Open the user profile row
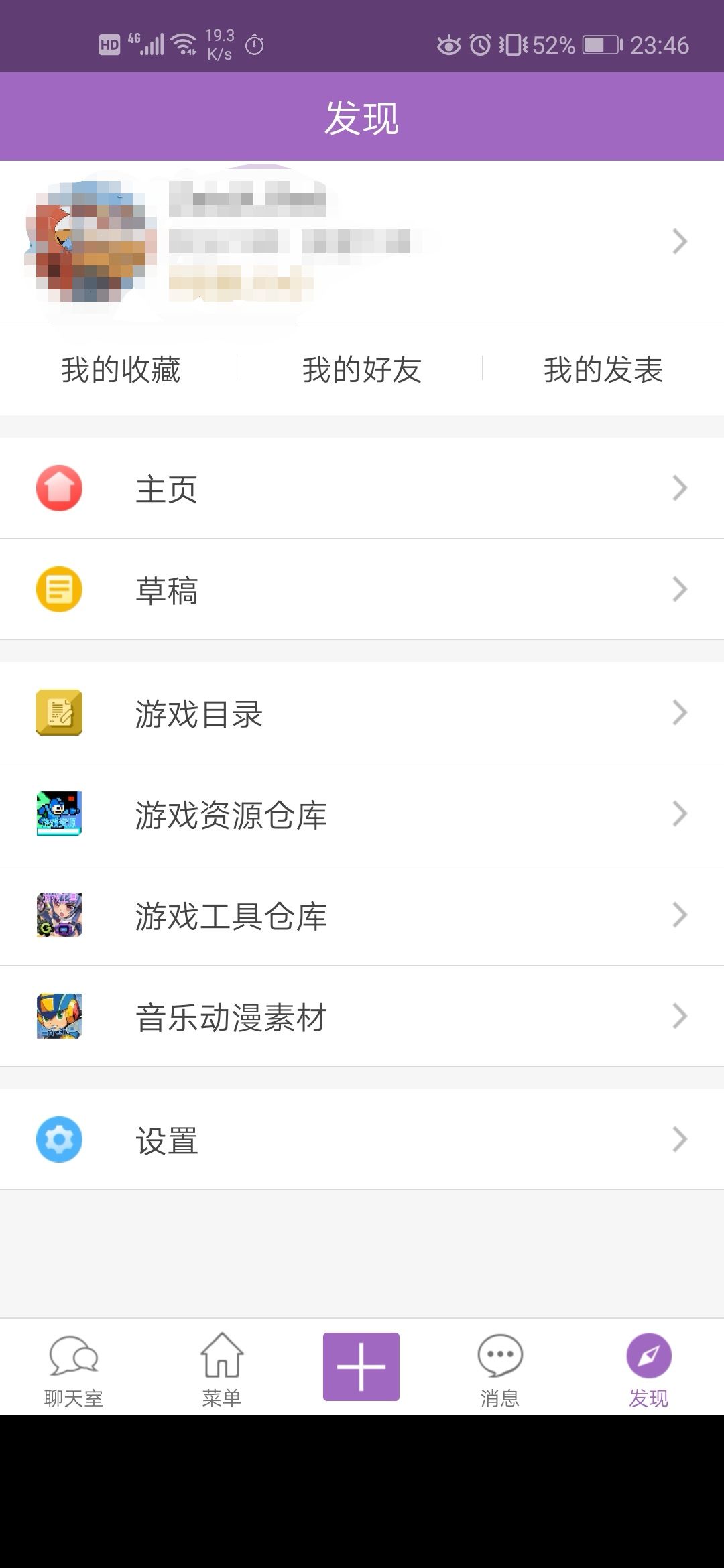Image resolution: width=724 pixels, height=1568 pixels. pyautogui.click(x=362, y=241)
